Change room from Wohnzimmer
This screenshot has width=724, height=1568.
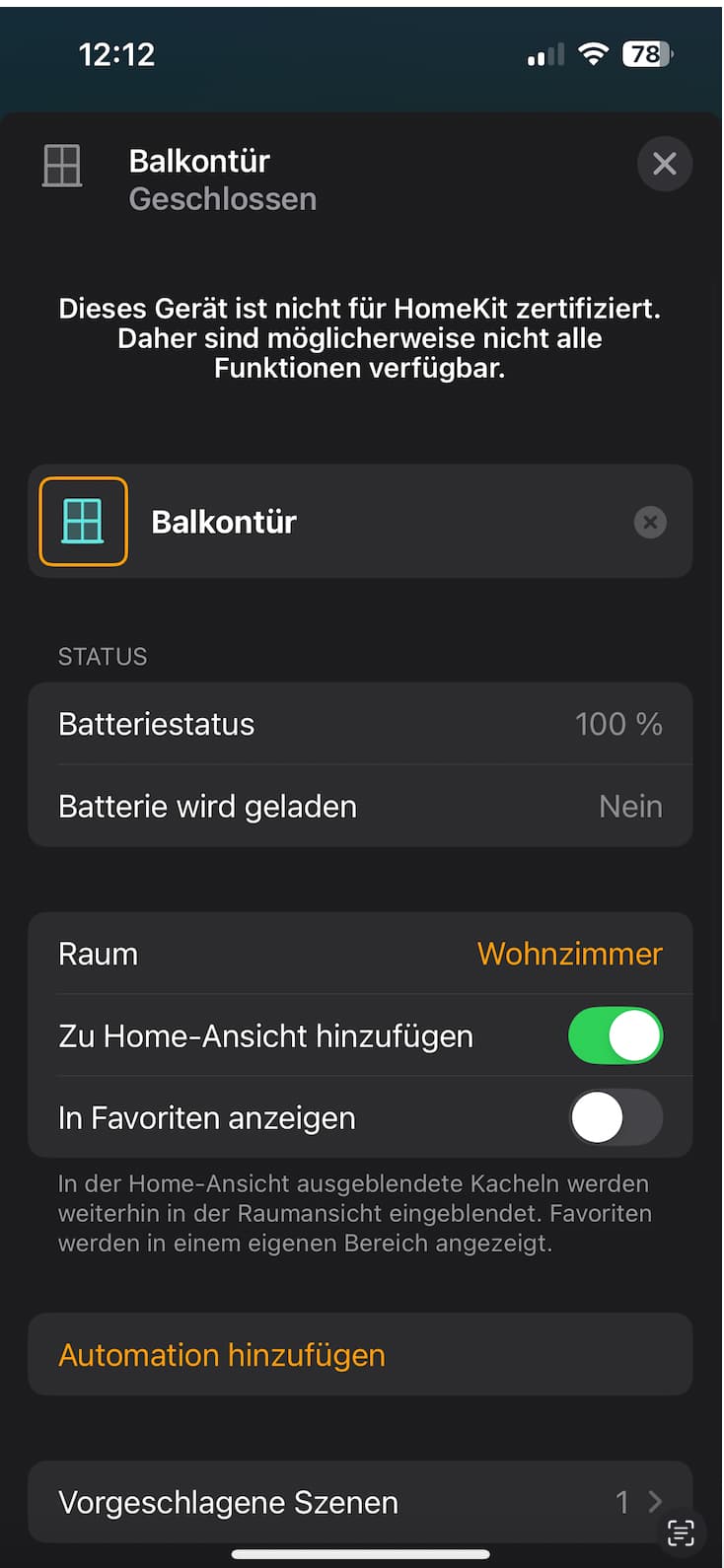(x=360, y=954)
